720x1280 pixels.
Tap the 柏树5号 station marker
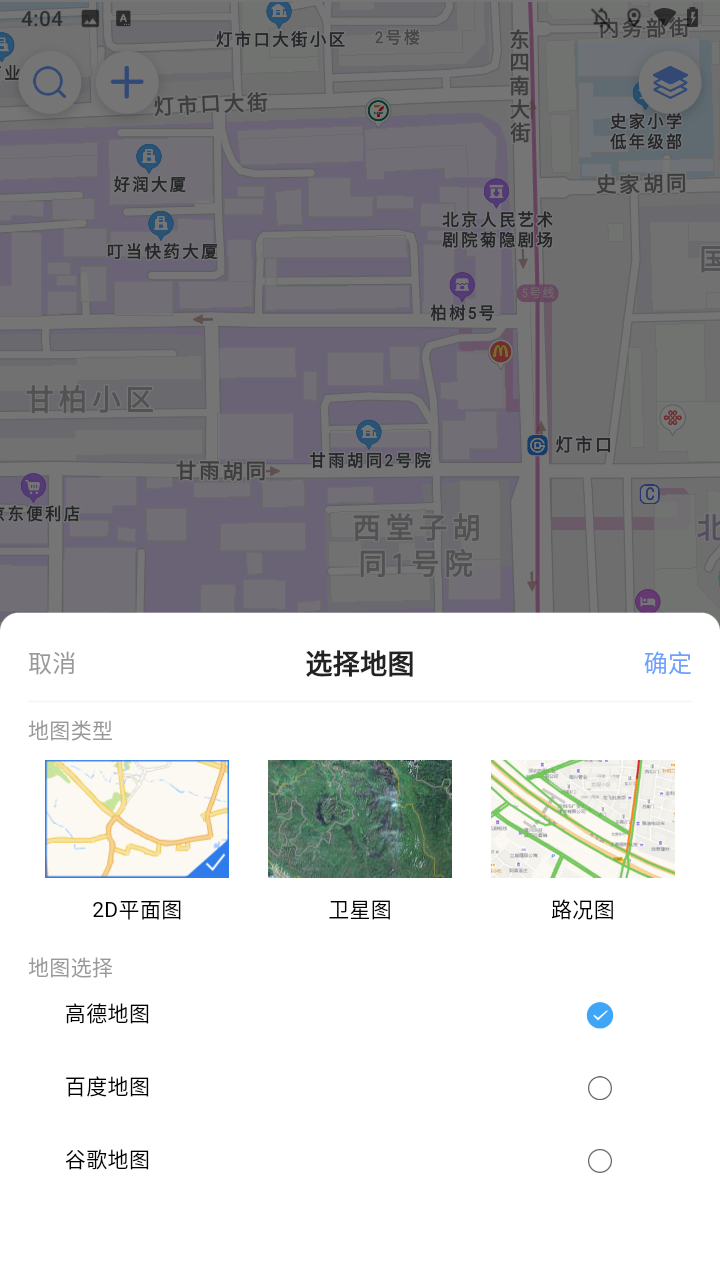click(462, 287)
